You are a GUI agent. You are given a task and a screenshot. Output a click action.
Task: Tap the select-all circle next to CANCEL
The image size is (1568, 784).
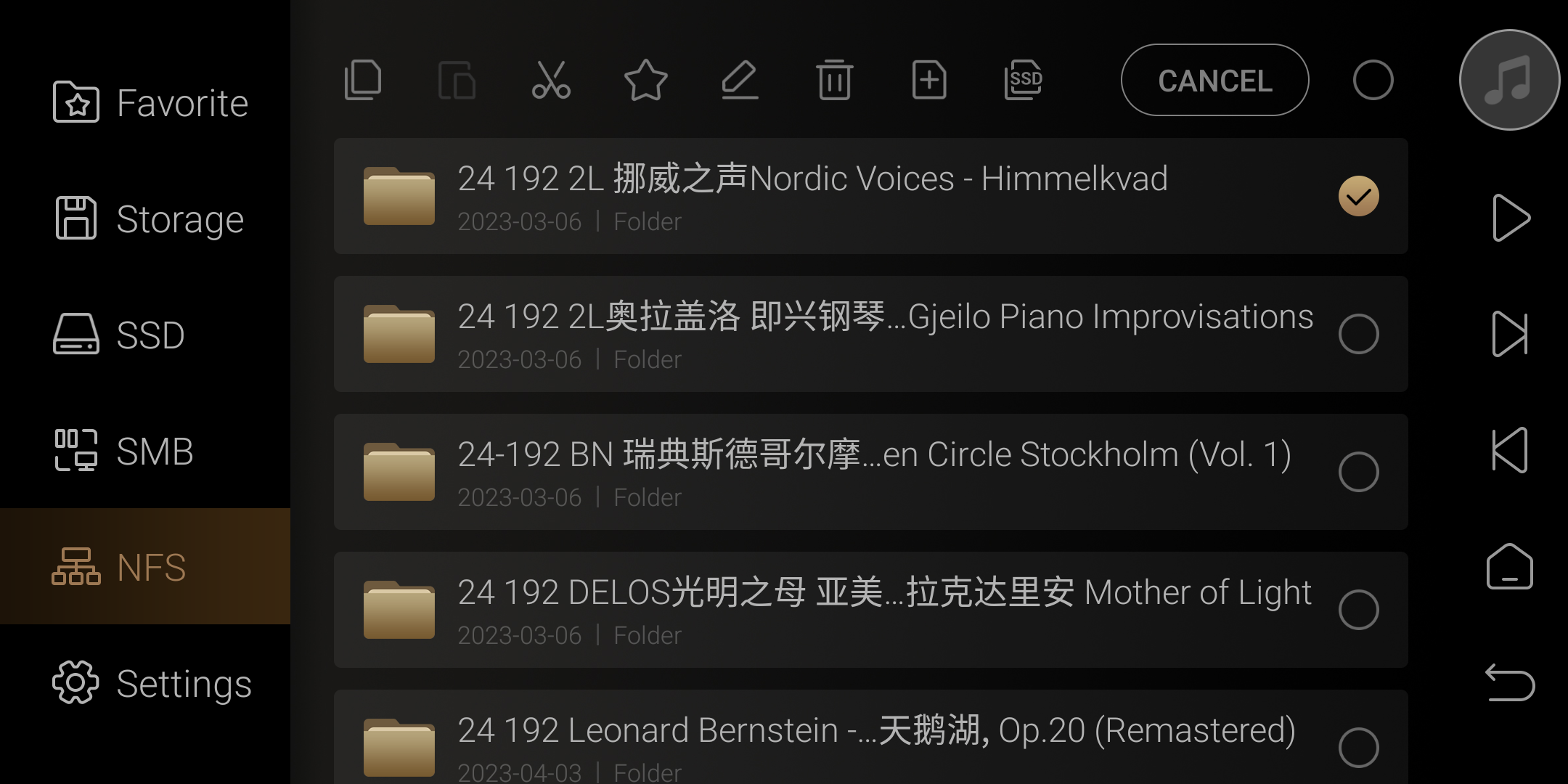click(1373, 80)
